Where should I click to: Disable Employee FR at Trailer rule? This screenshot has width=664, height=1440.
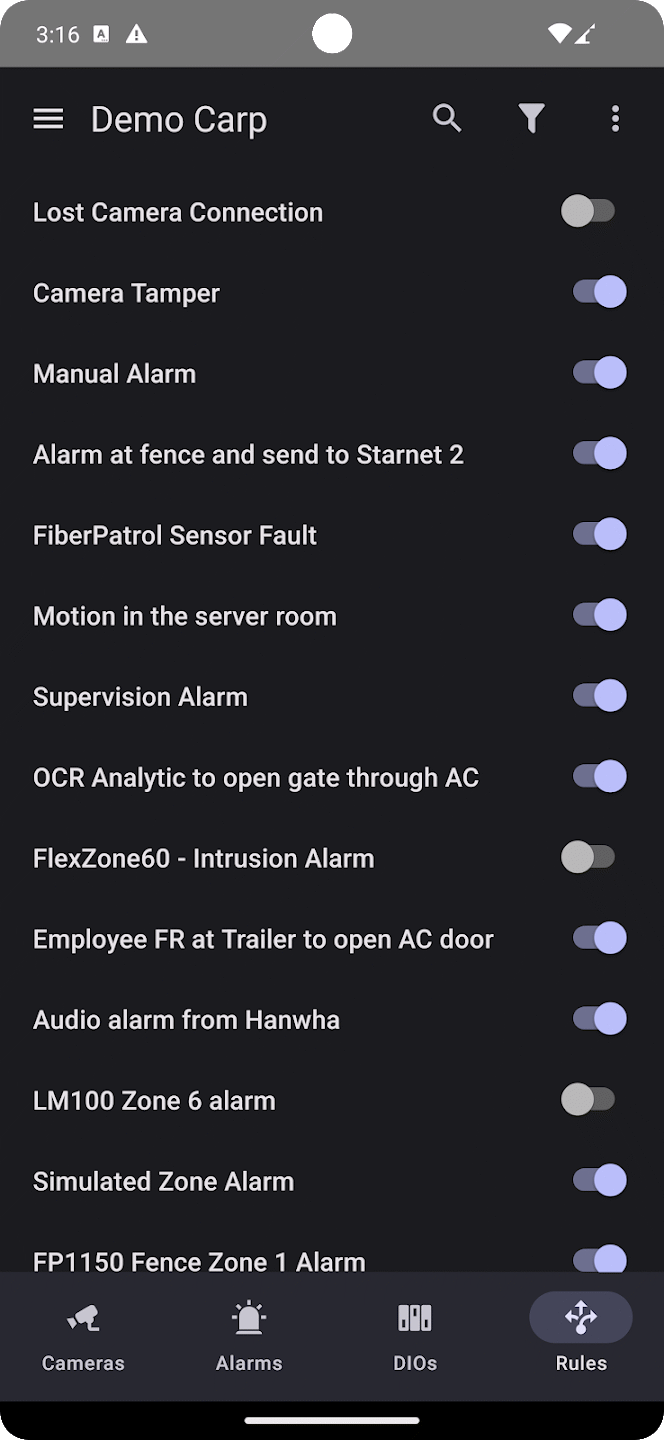pyautogui.click(x=599, y=938)
